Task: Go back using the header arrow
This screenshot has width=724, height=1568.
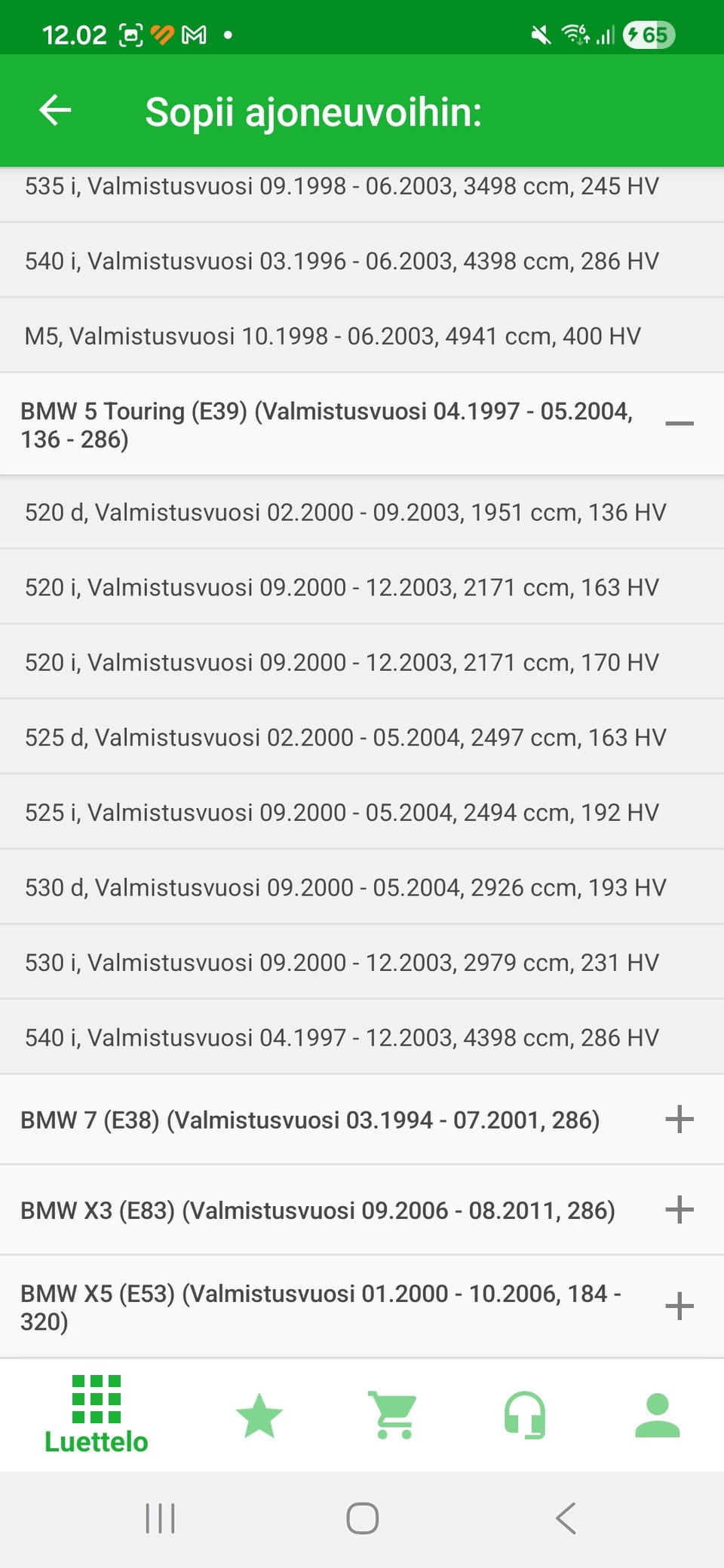Action: click(55, 111)
